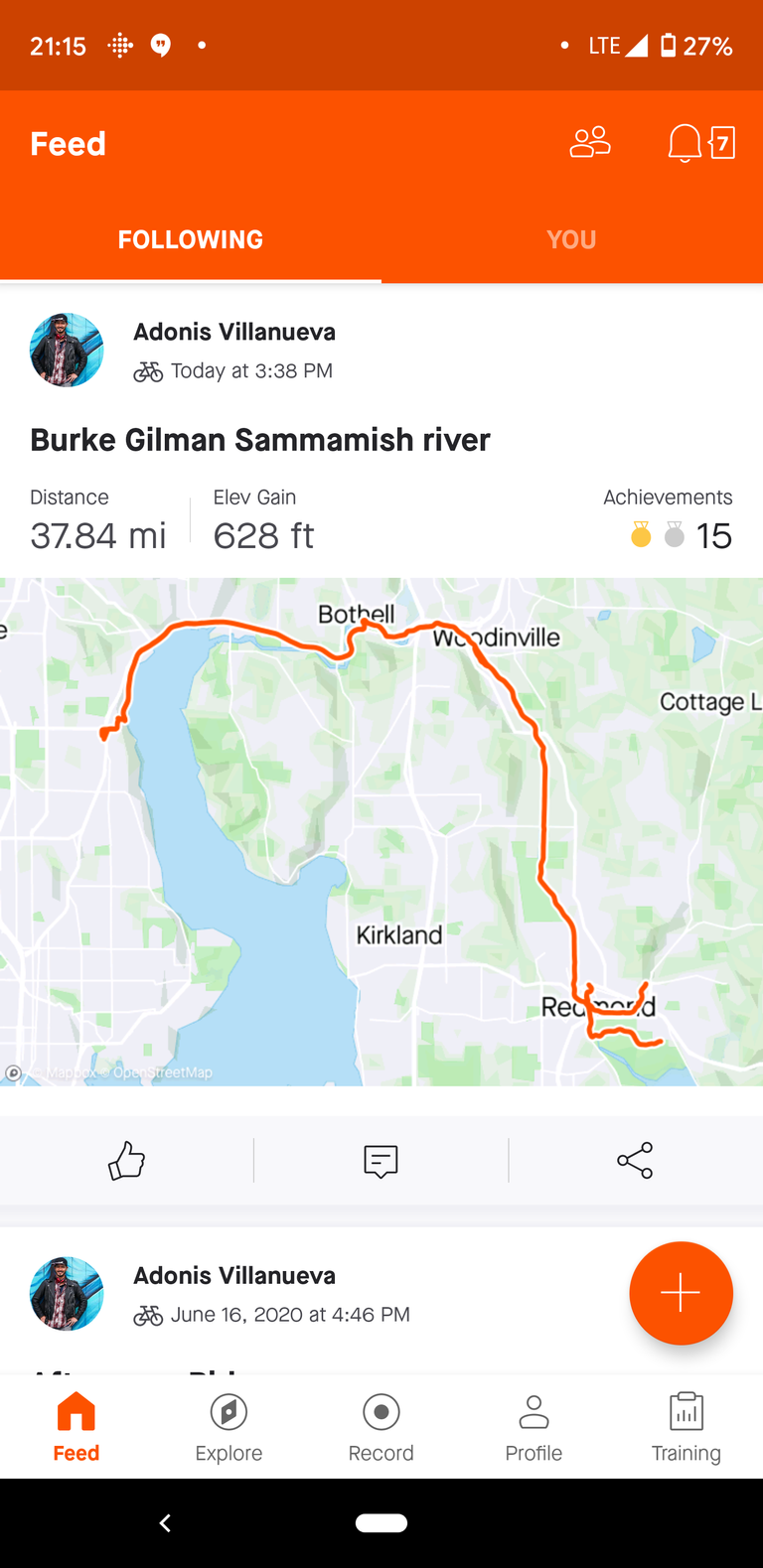Open the find friends icon
Image resolution: width=763 pixels, height=1568 pixels.
tap(590, 143)
